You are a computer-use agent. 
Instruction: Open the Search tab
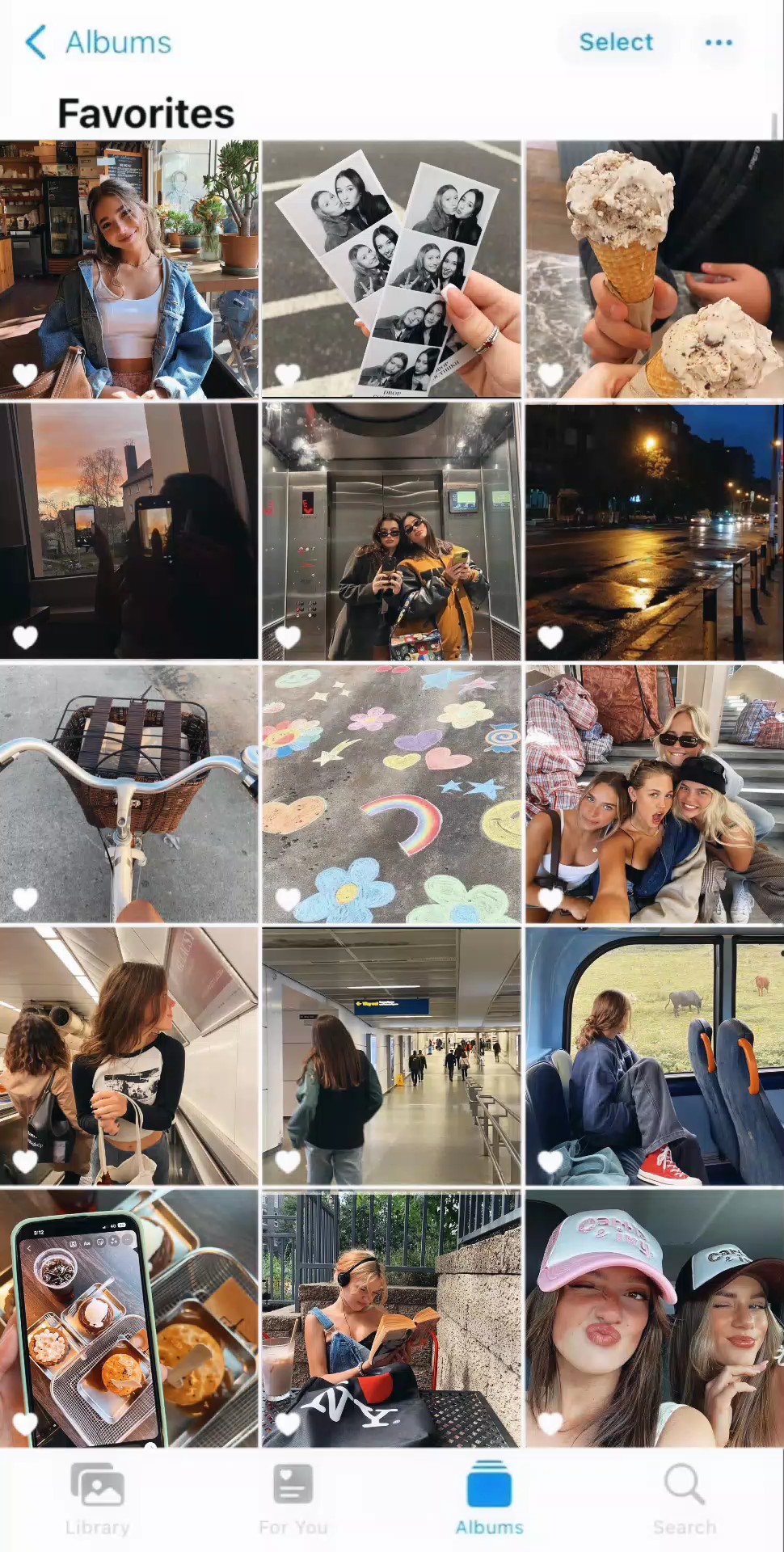point(685,1499)
